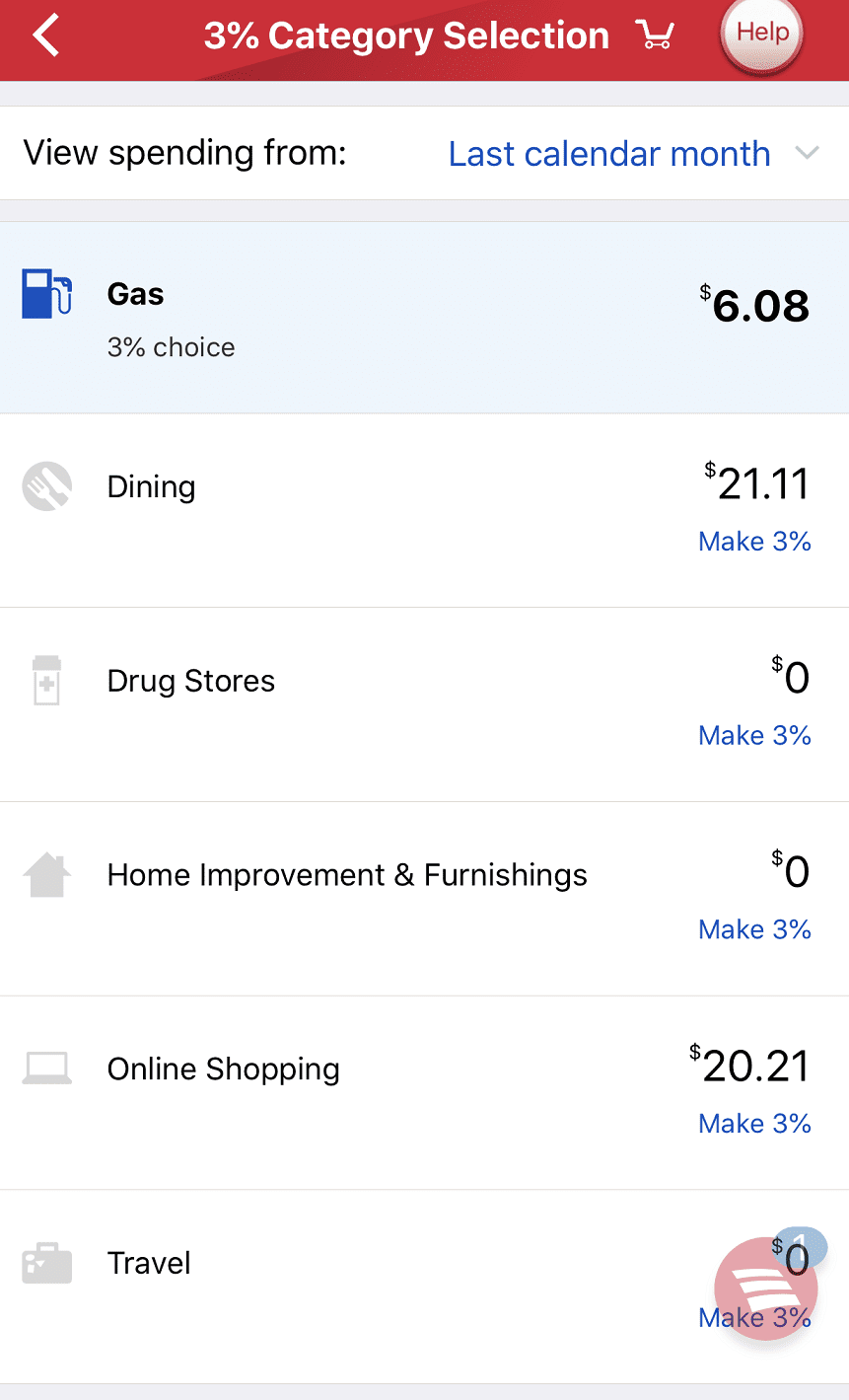
Task: Make Dining the 3% category
Action: pyautogui.click(x=754, y=542)
